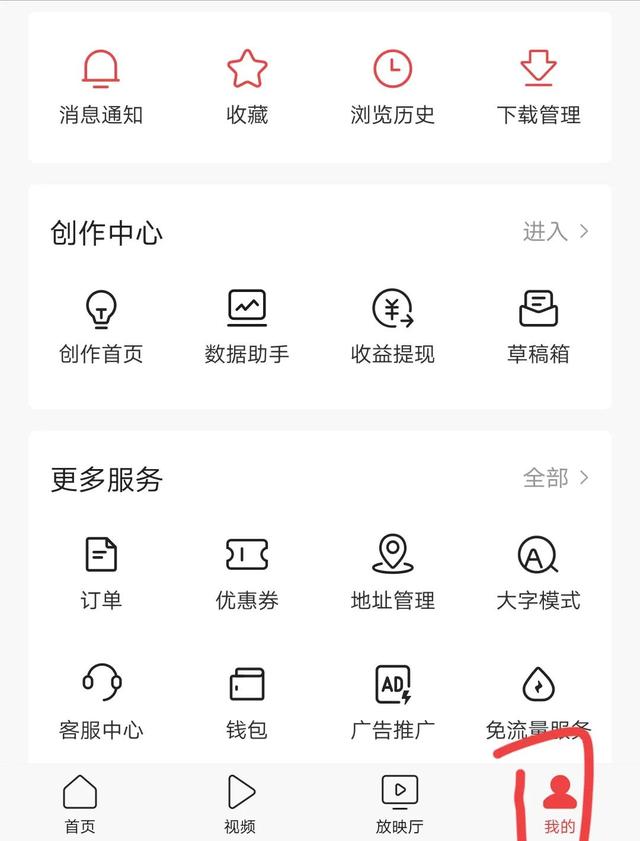640x841 pixels.
Task: Open 消息通知 notifications
Action: (x=101, y=87)
